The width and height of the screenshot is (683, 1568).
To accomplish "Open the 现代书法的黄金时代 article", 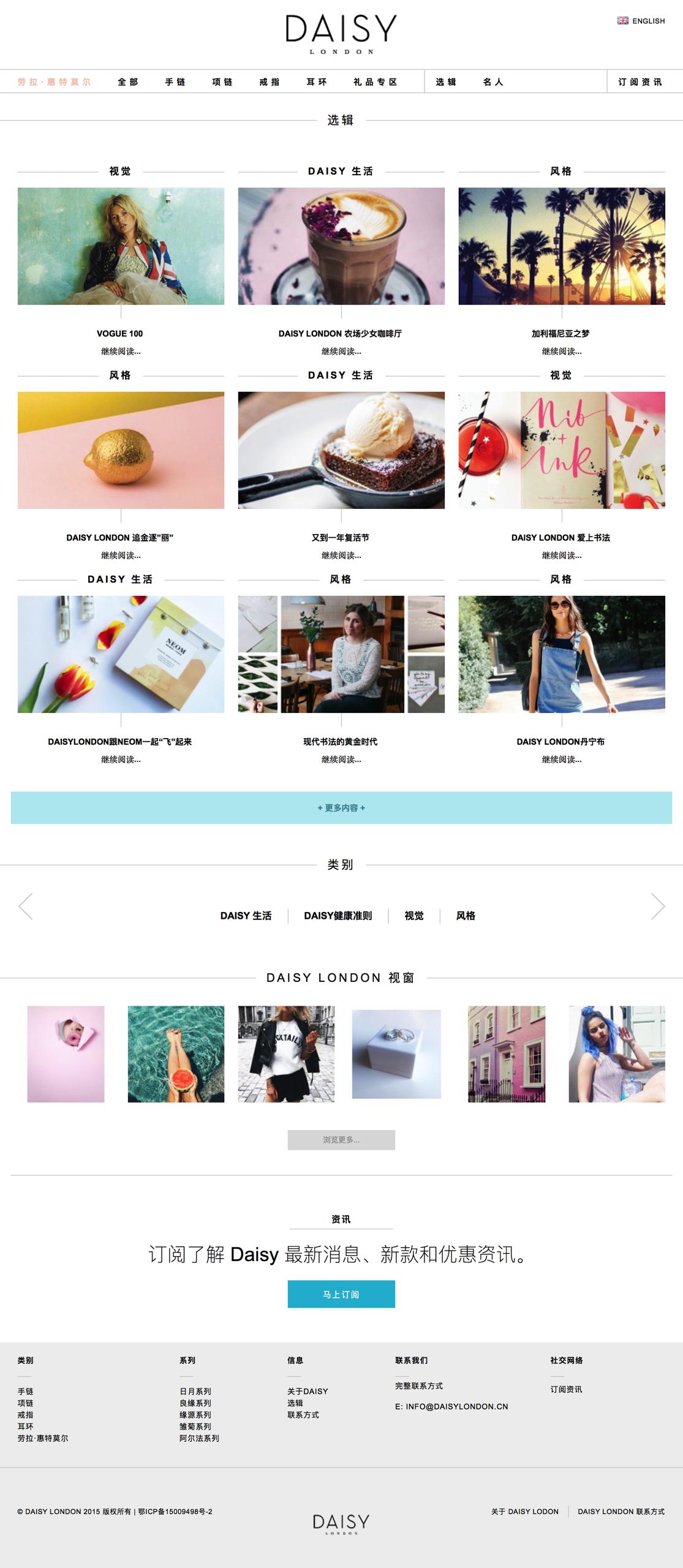I will [341, 741].
